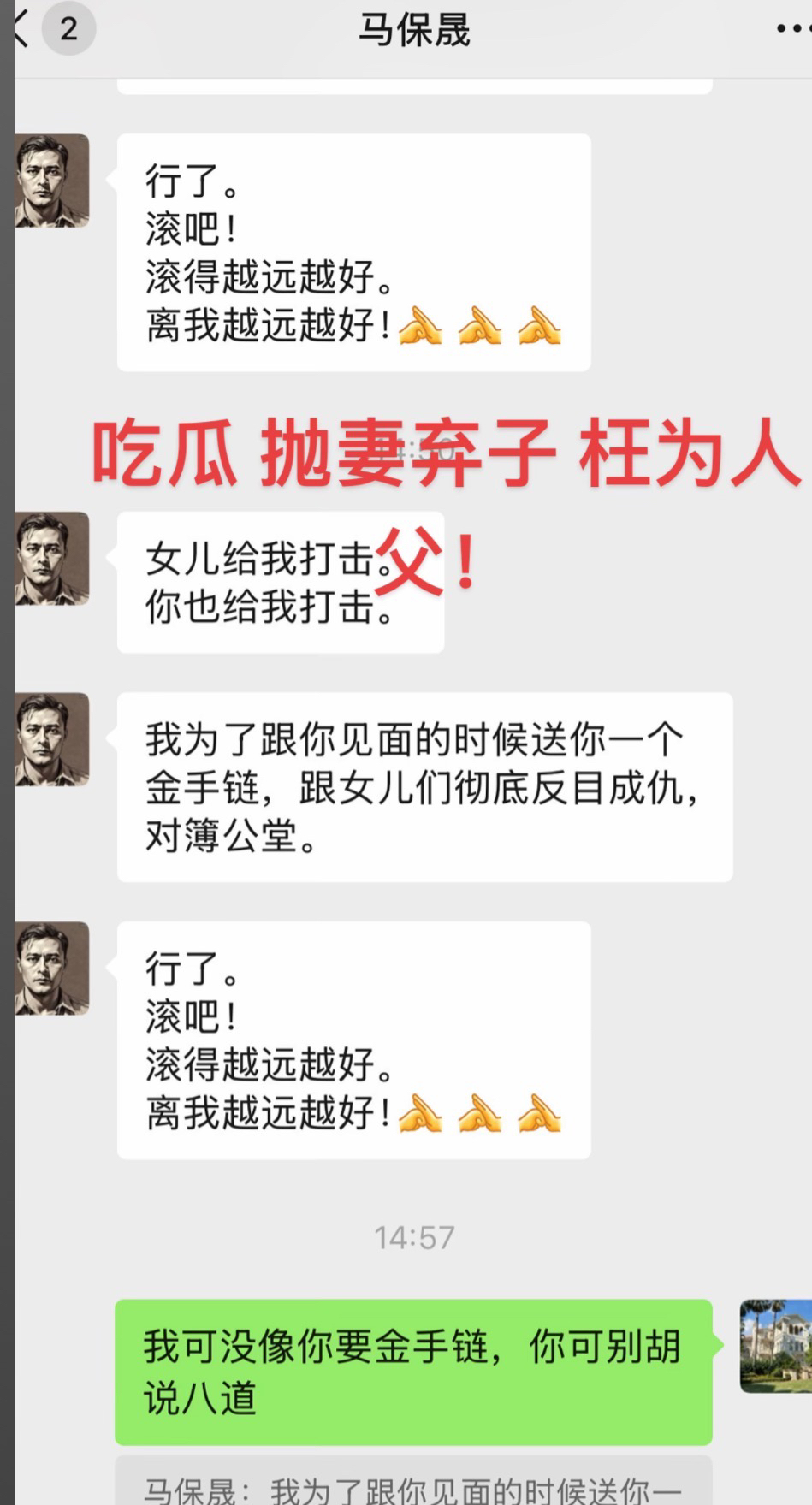Screen dimensions: 812x1505
Task: Open your own avatar beside the green message
Action: [x=775, y=1346]
